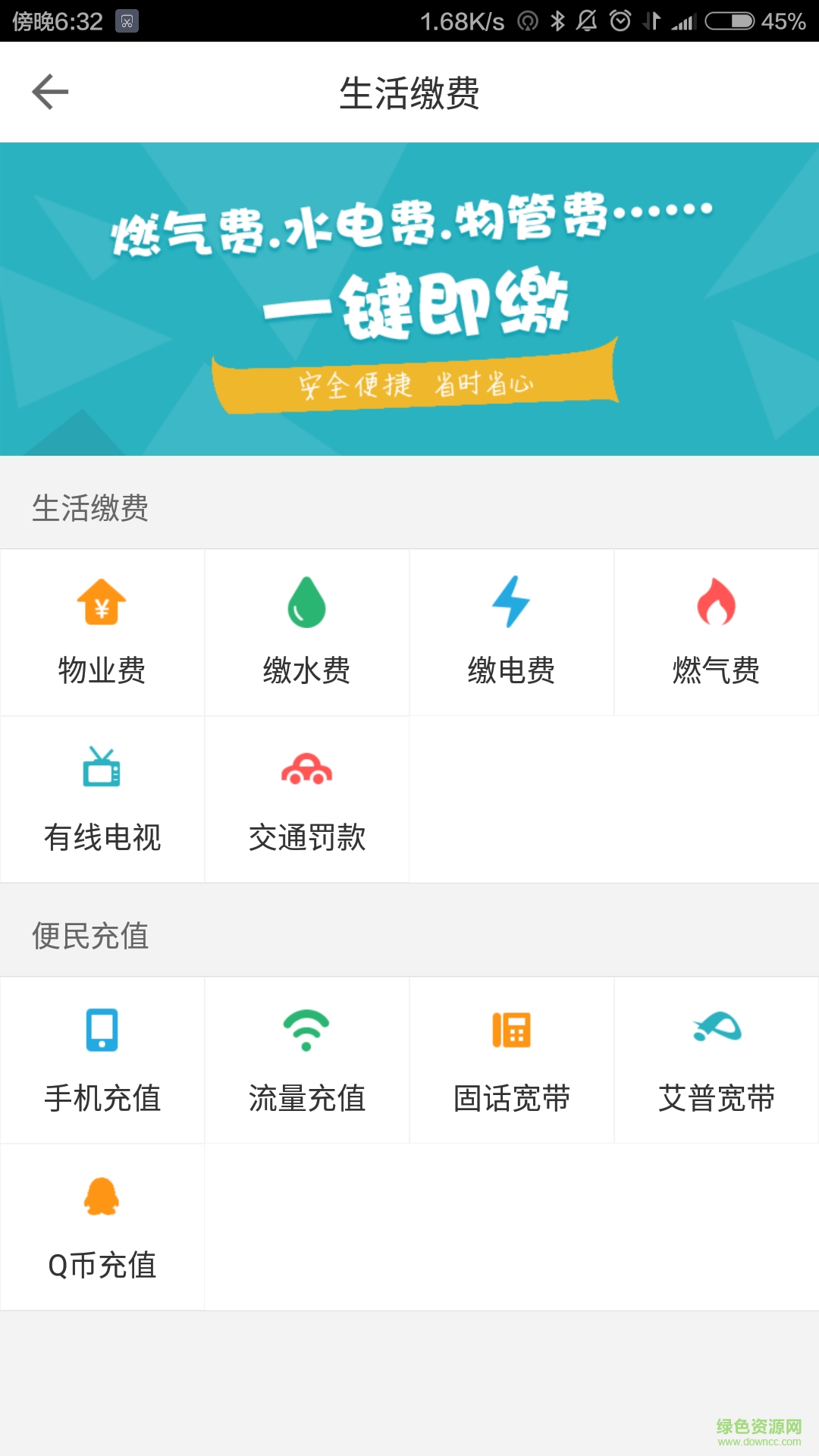Image resolution: width=819 pixels, height=1456 pixels.
Task: Choose 流量充值 data recharge
Action: [x=307, y=1060]
